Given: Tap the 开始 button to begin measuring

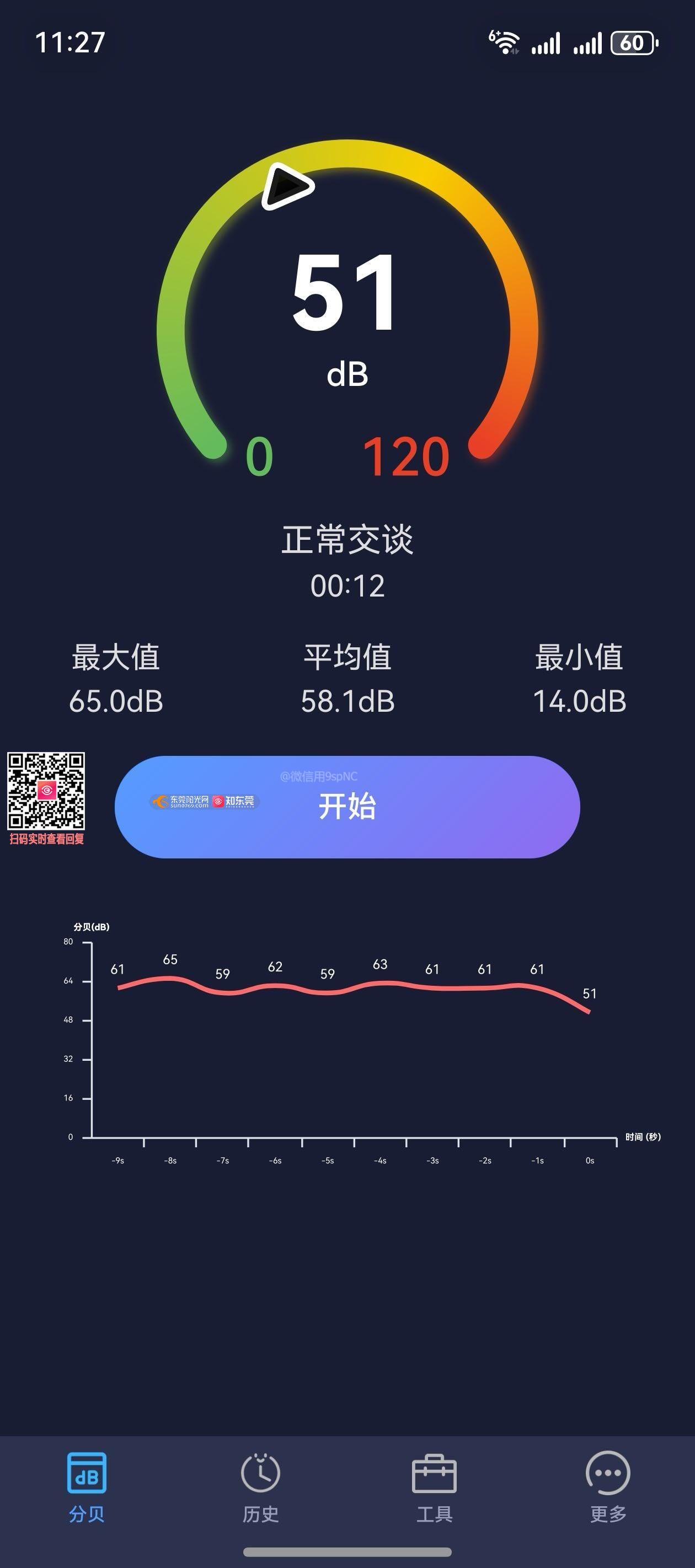Looking at the screenshot, I should tap(347, 807).
